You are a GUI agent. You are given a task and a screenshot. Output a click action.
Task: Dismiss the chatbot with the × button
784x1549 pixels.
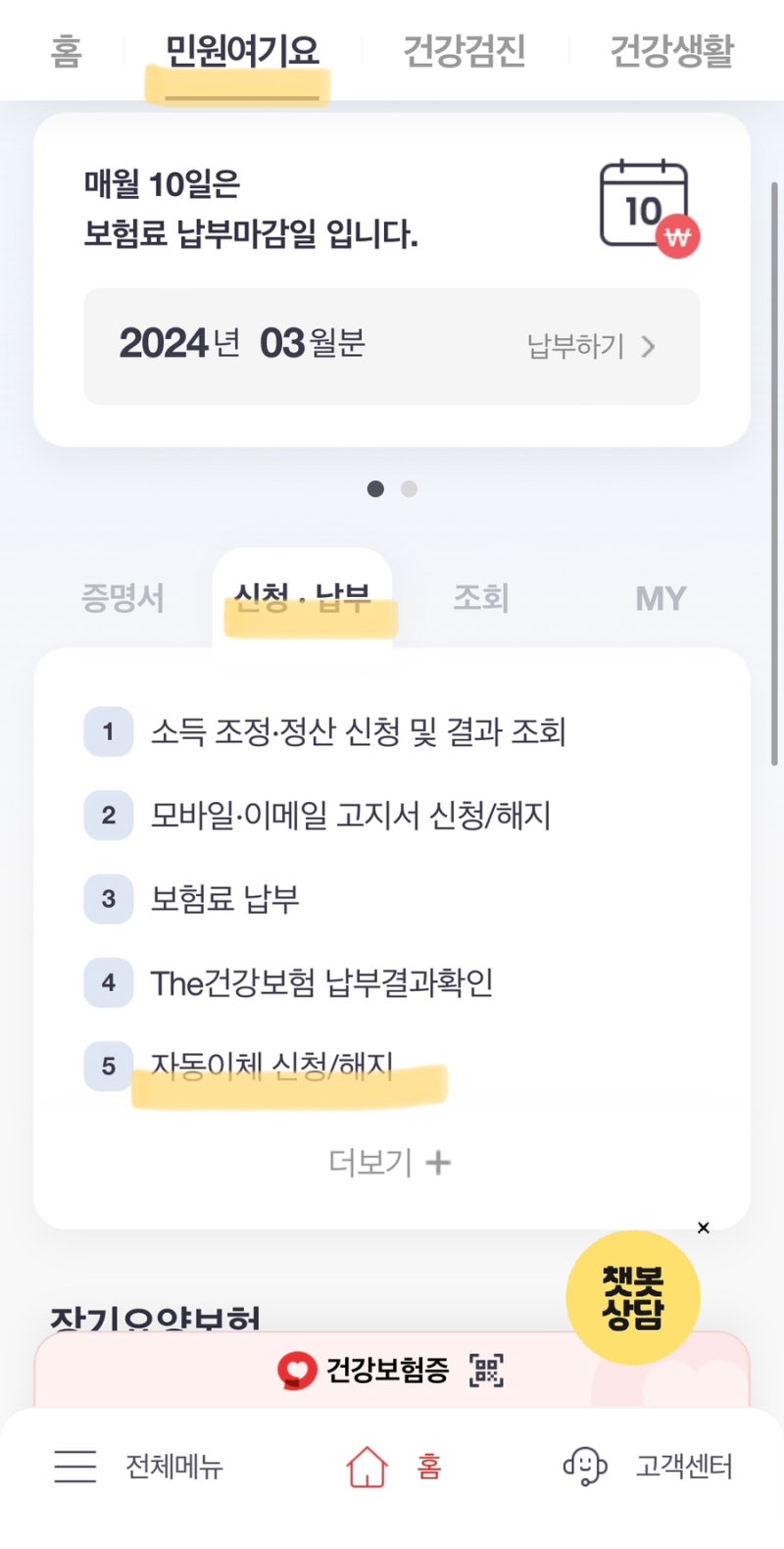[x=703, y=1227]
